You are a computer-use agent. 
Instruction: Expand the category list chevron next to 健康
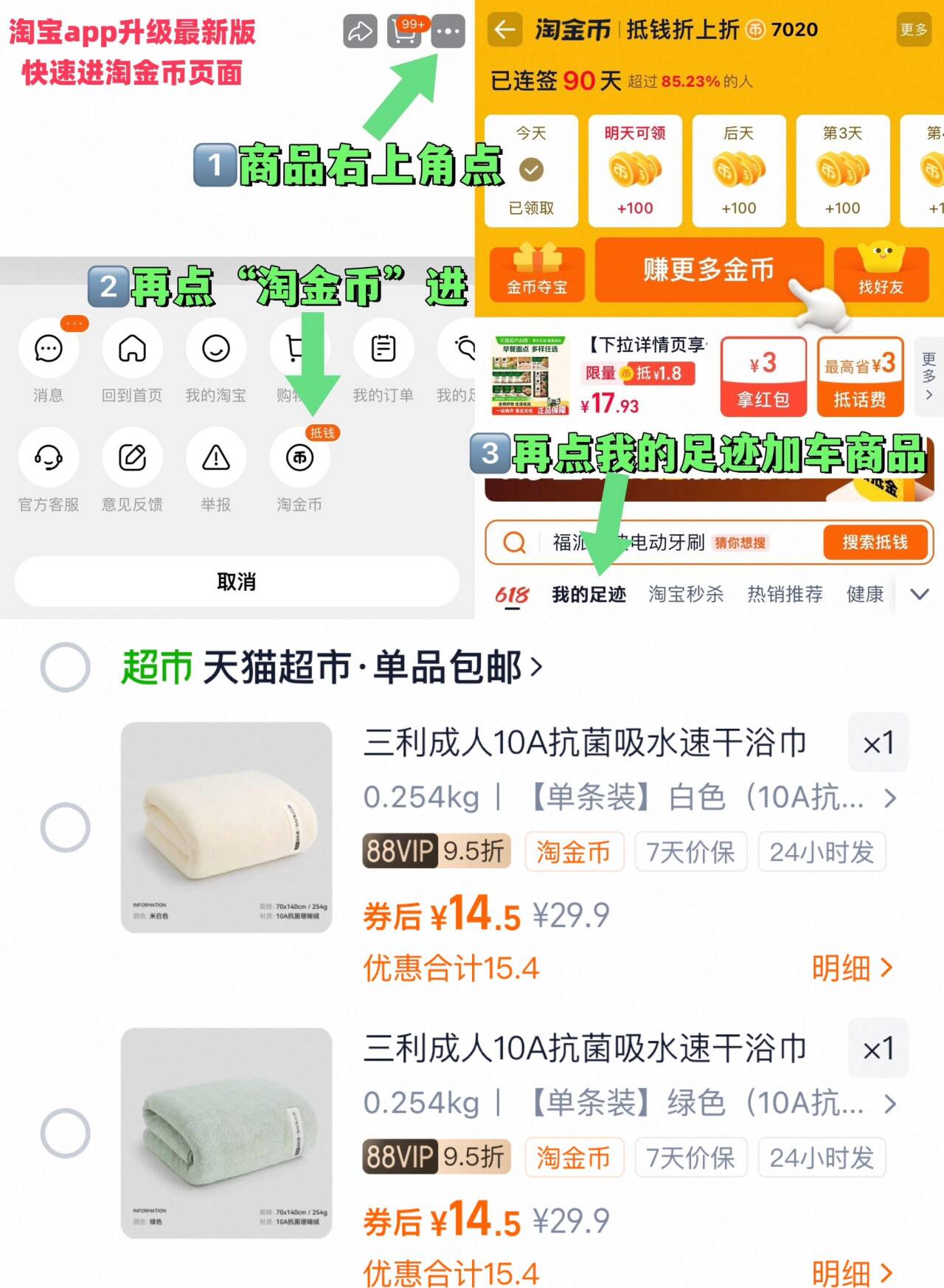tap(918, 594)
